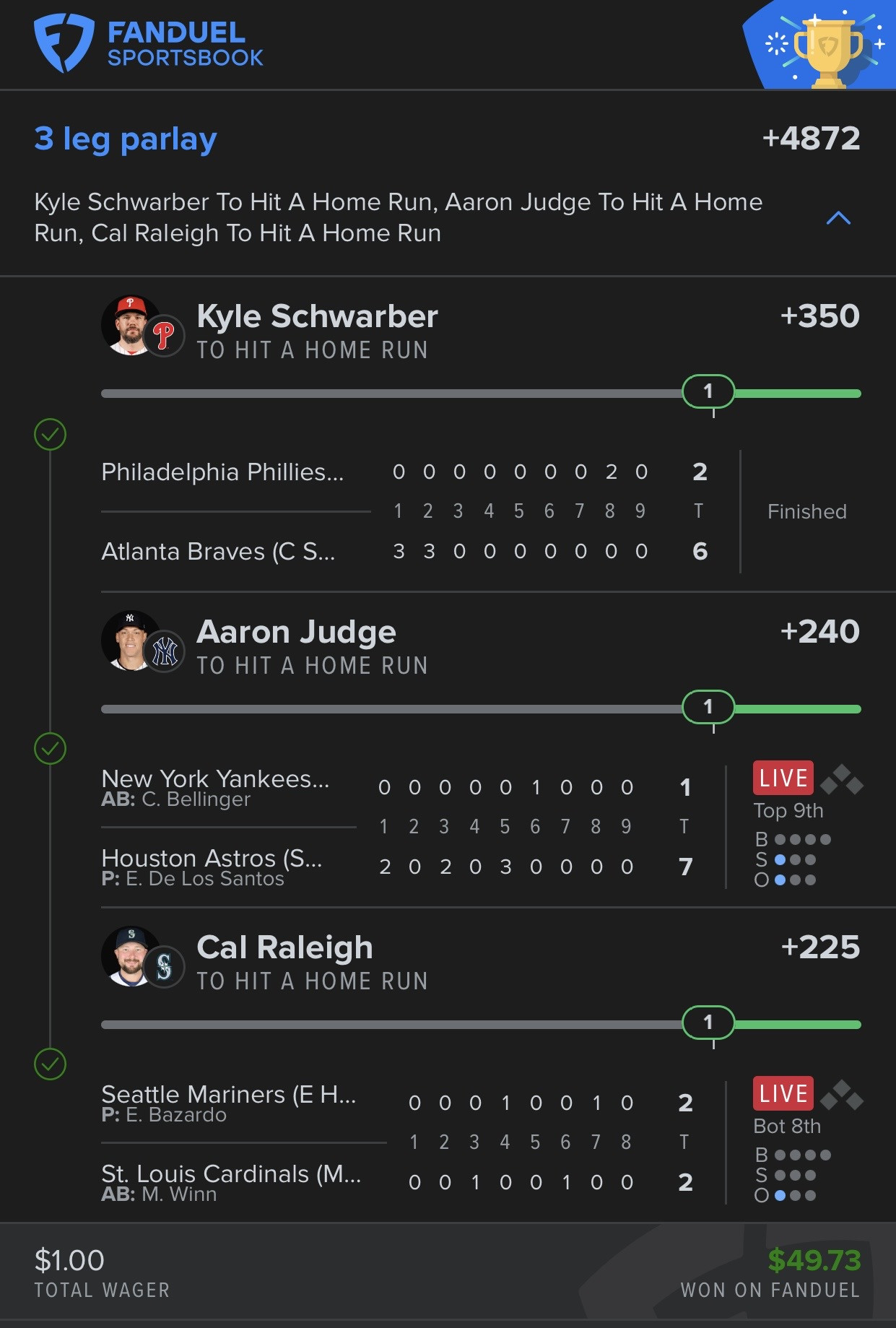Viewport: 896px width, 1328px height.
Task: Collapse the 3 leg parlay details
Action: [838, 218]
